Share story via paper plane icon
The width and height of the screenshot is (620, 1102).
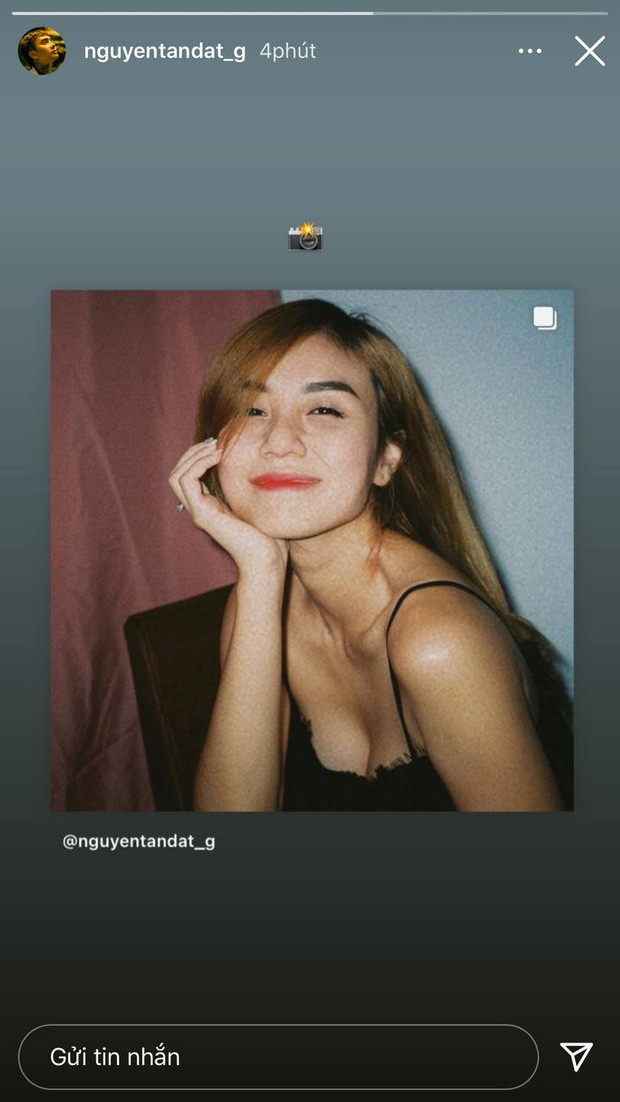tap(577, 1056)
